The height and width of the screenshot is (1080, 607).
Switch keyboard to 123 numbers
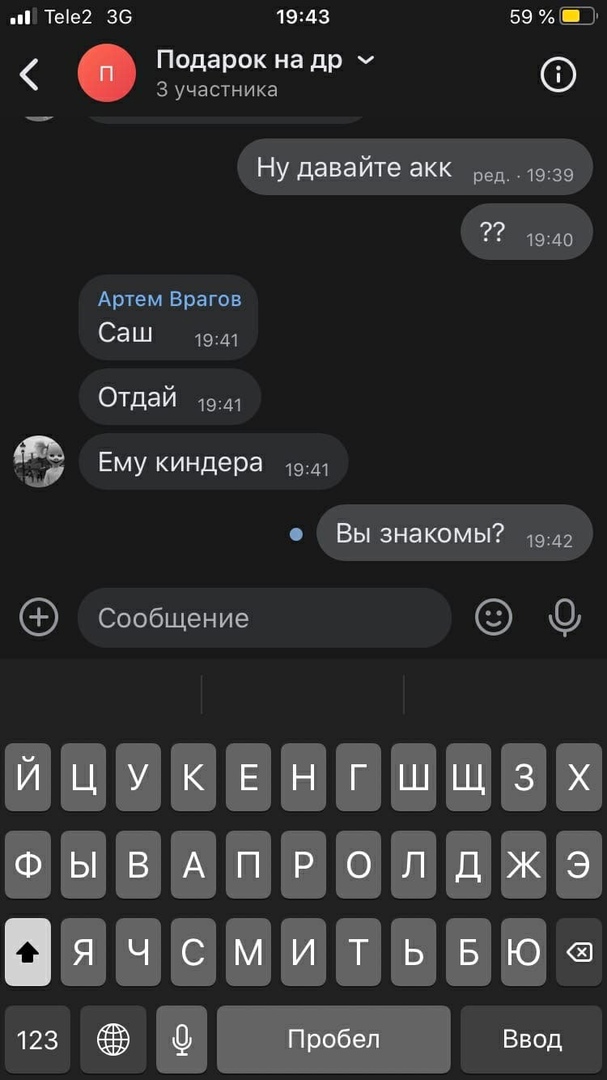tap(37, 1039)
